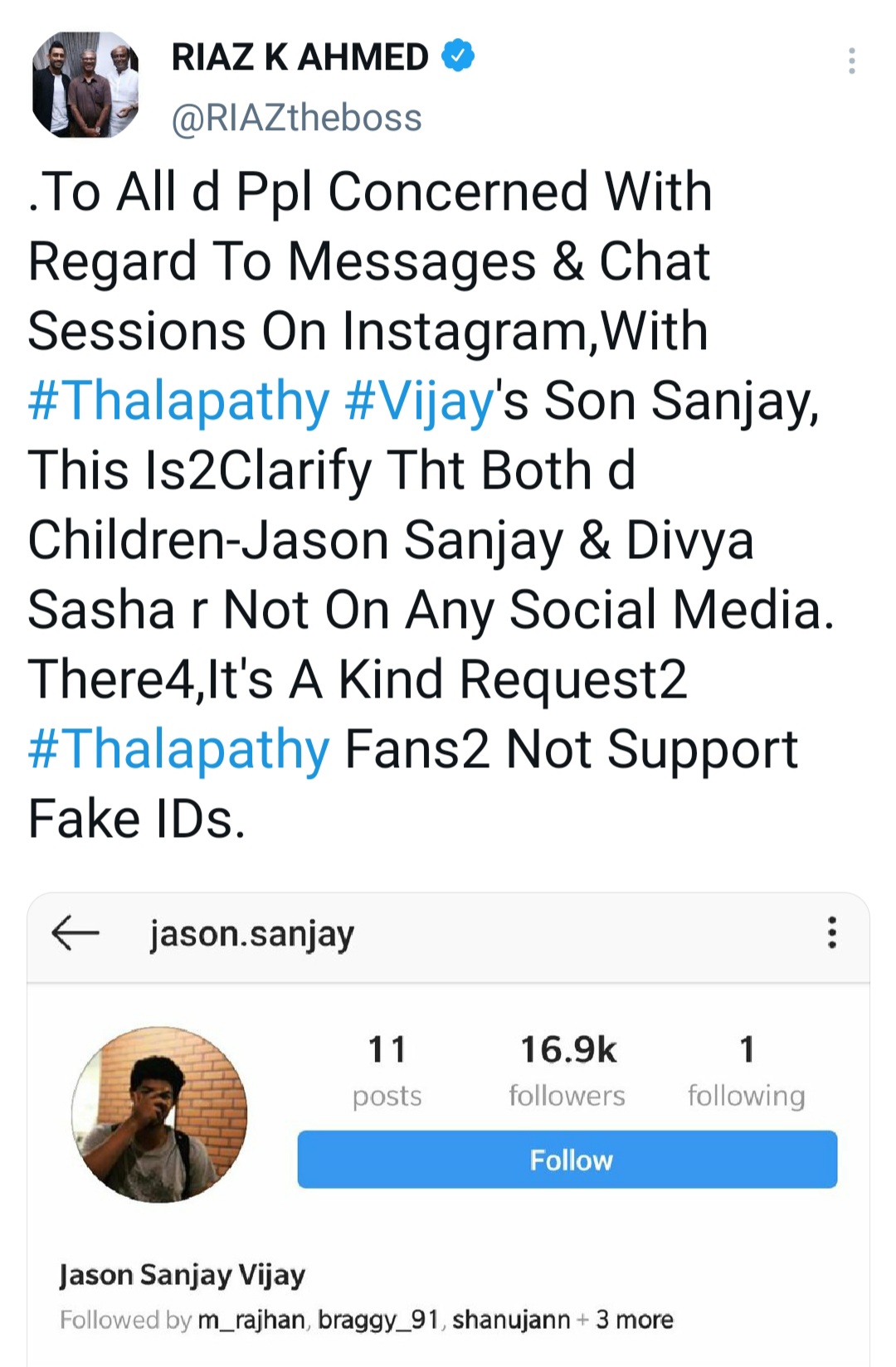Open the #Thalapathy hashtag before Fans2
This screenshot has height=1367, width=896.
pyautogui.click(x=179, y=750)
